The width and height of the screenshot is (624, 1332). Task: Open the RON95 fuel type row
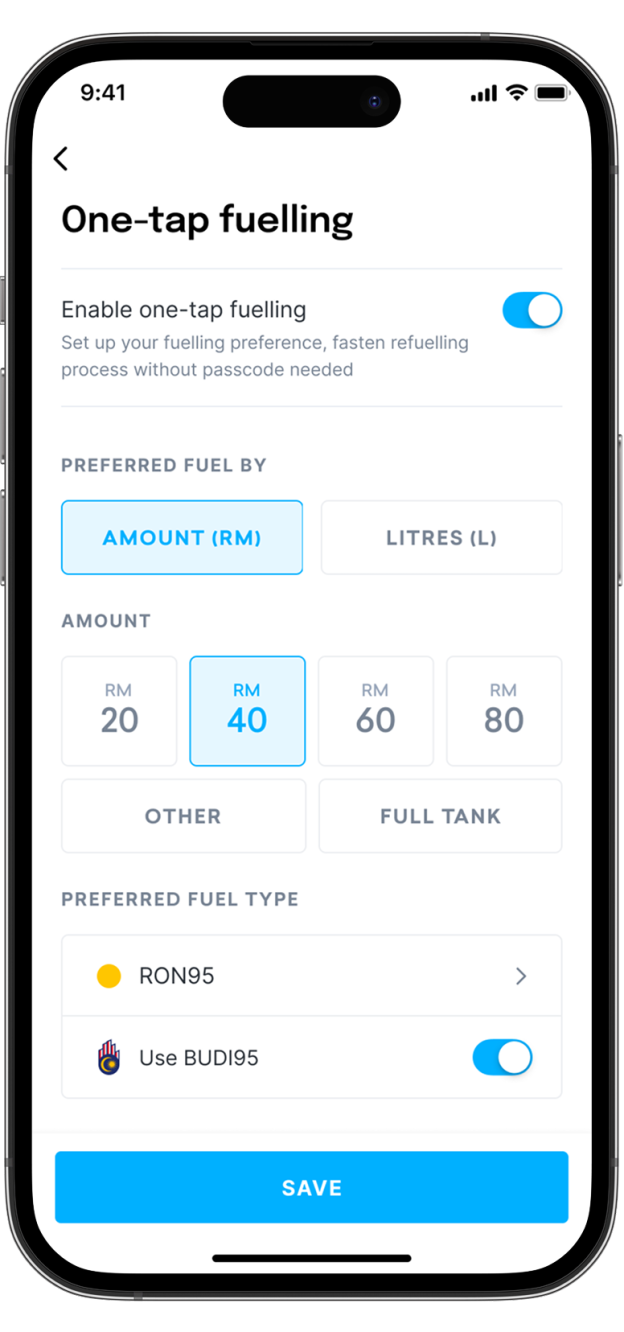311,976
